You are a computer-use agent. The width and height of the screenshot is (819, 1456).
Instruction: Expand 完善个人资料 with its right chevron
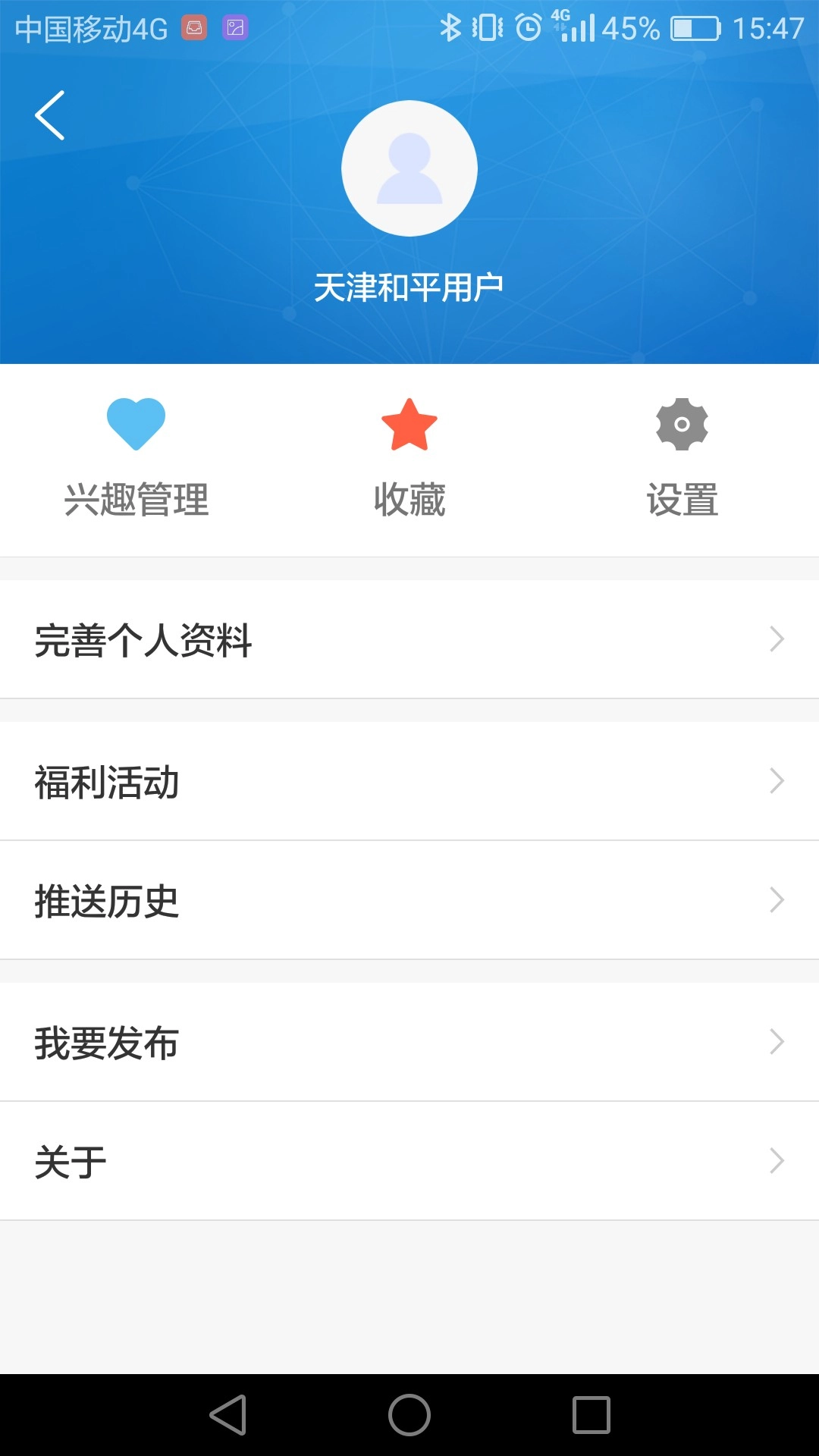tap(777, 639)
